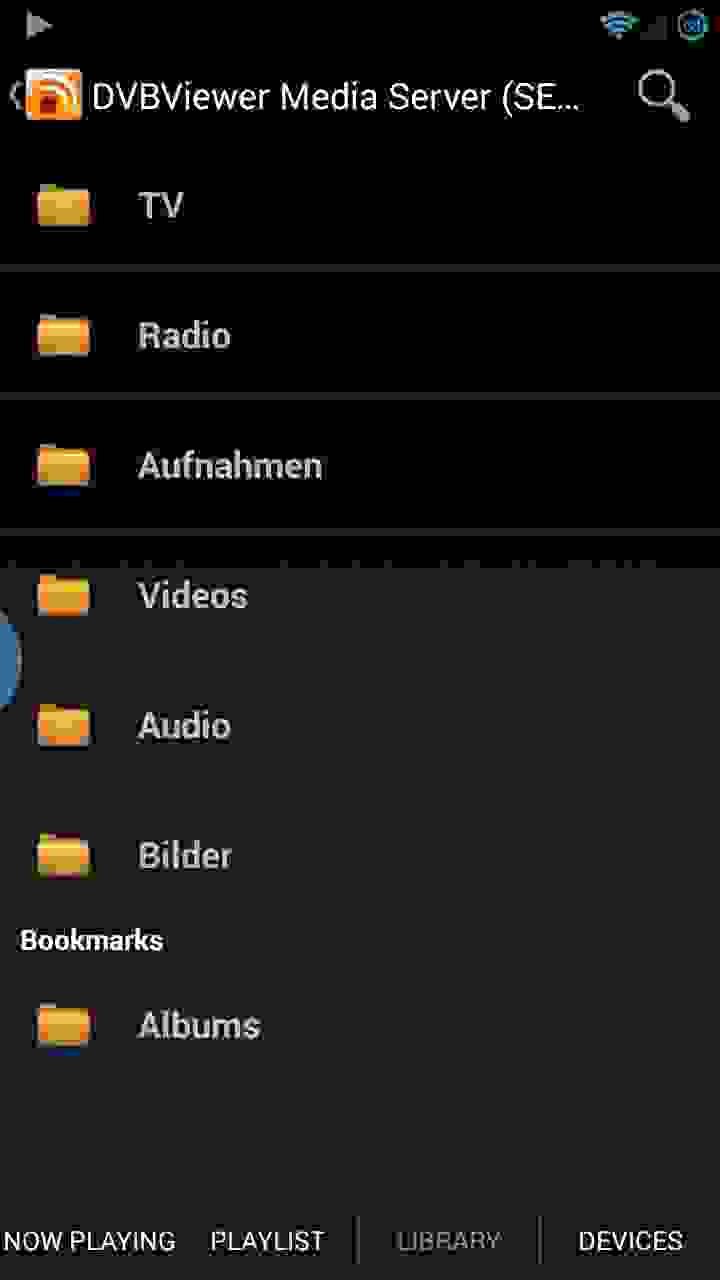Select the Library tab
This screenshot has width=720, height=1280.
point(448,1241)
